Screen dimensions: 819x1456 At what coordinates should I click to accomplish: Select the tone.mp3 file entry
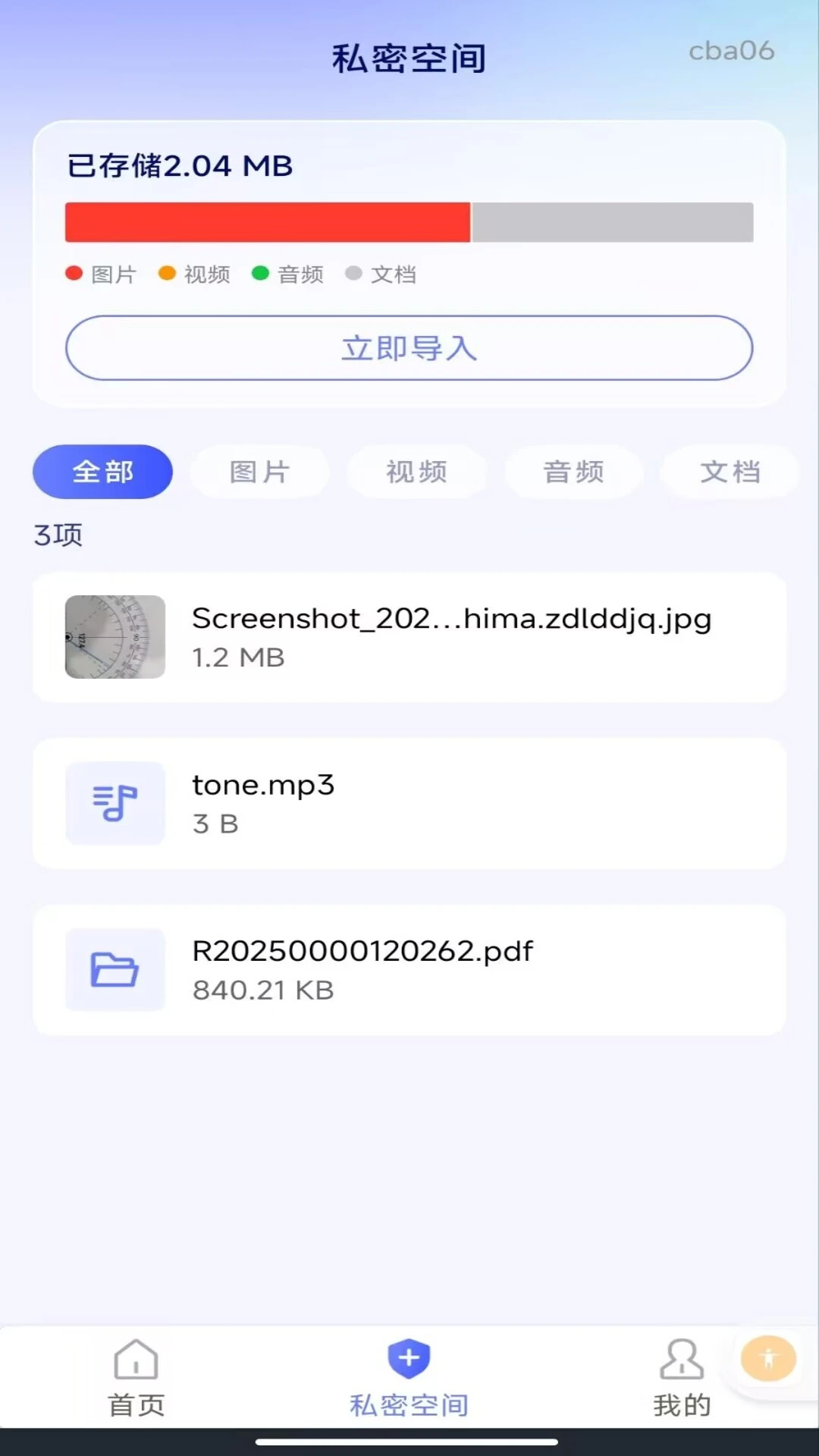pyautogui.click(x=409, y=804)
